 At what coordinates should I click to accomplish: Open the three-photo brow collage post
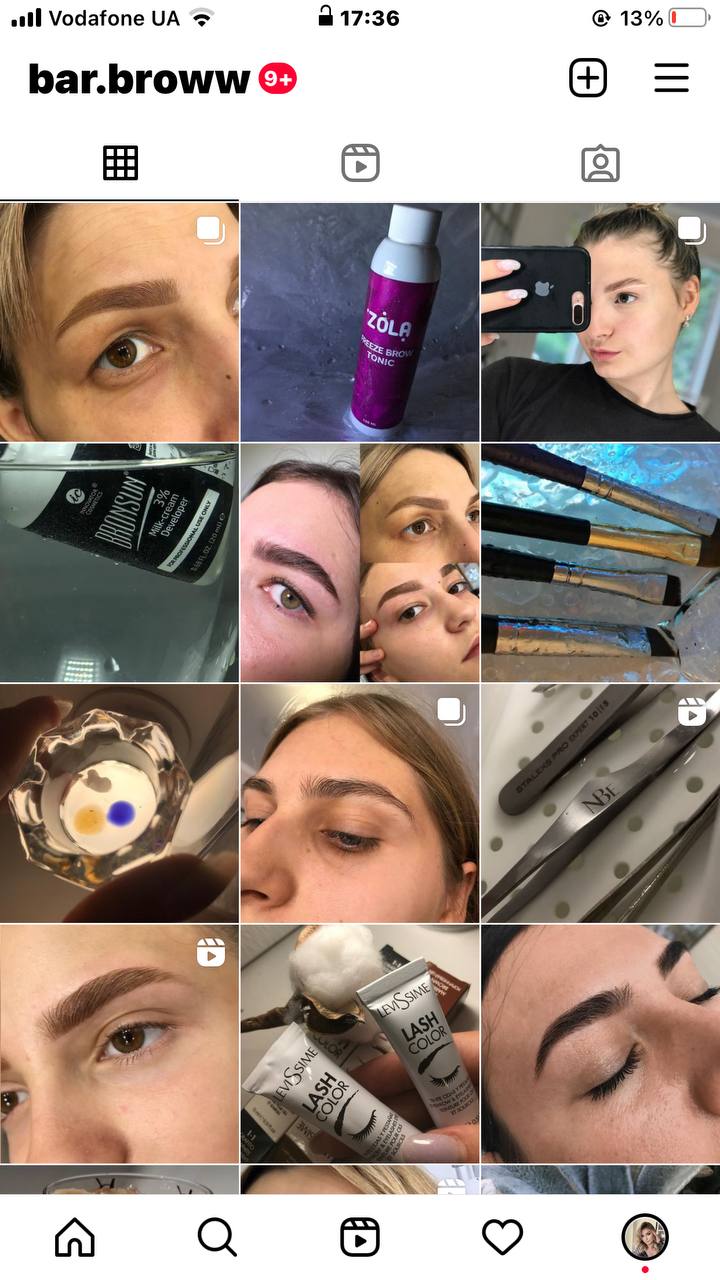[x=360, y=563]
